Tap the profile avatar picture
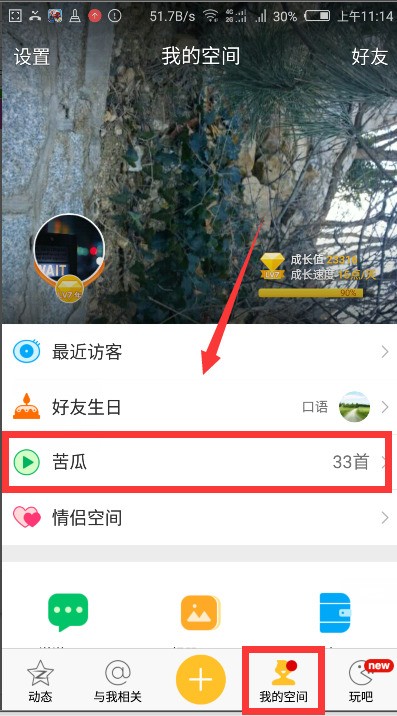 point(69,250)
